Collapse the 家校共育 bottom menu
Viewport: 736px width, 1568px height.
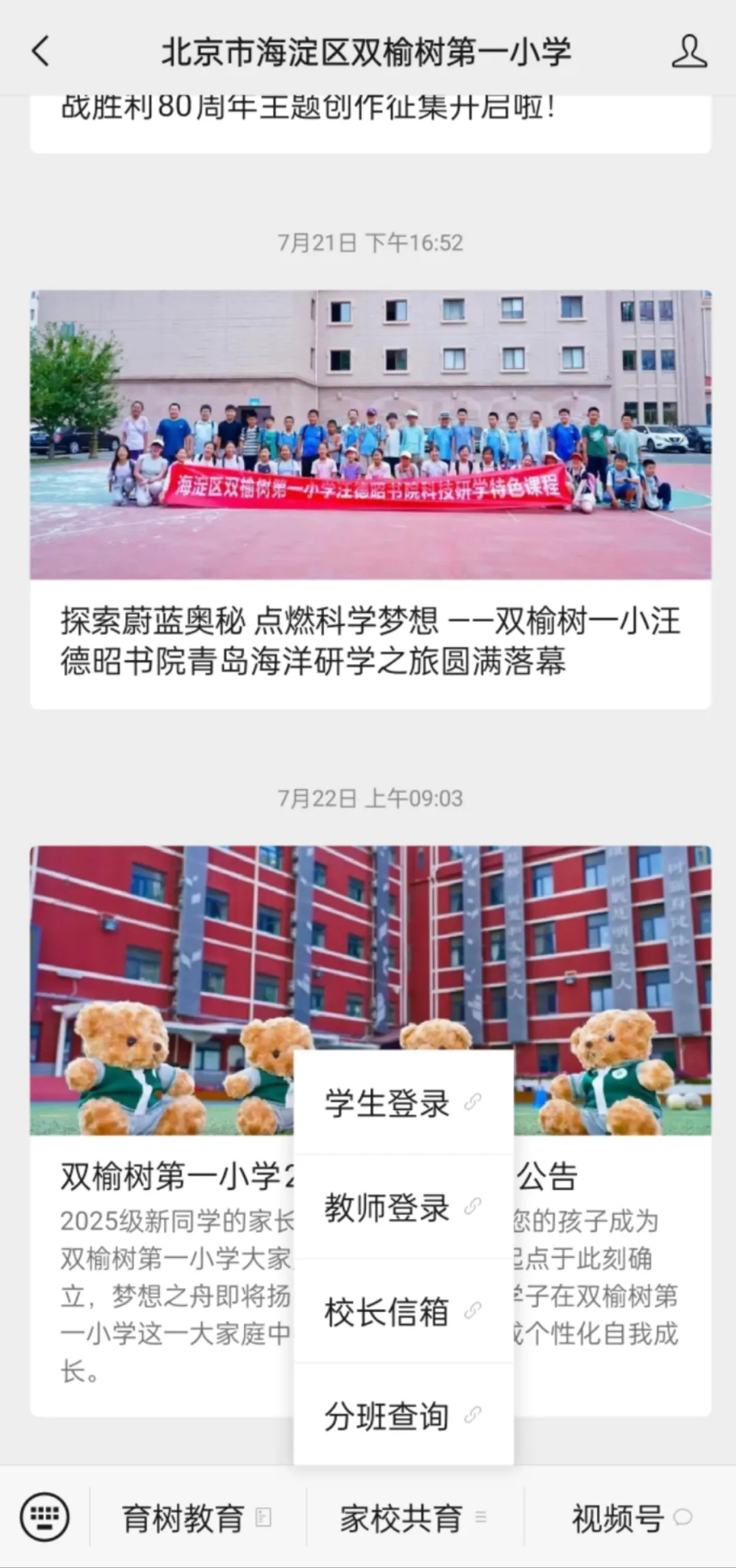pyautogui.click(x=413, y=1518)
